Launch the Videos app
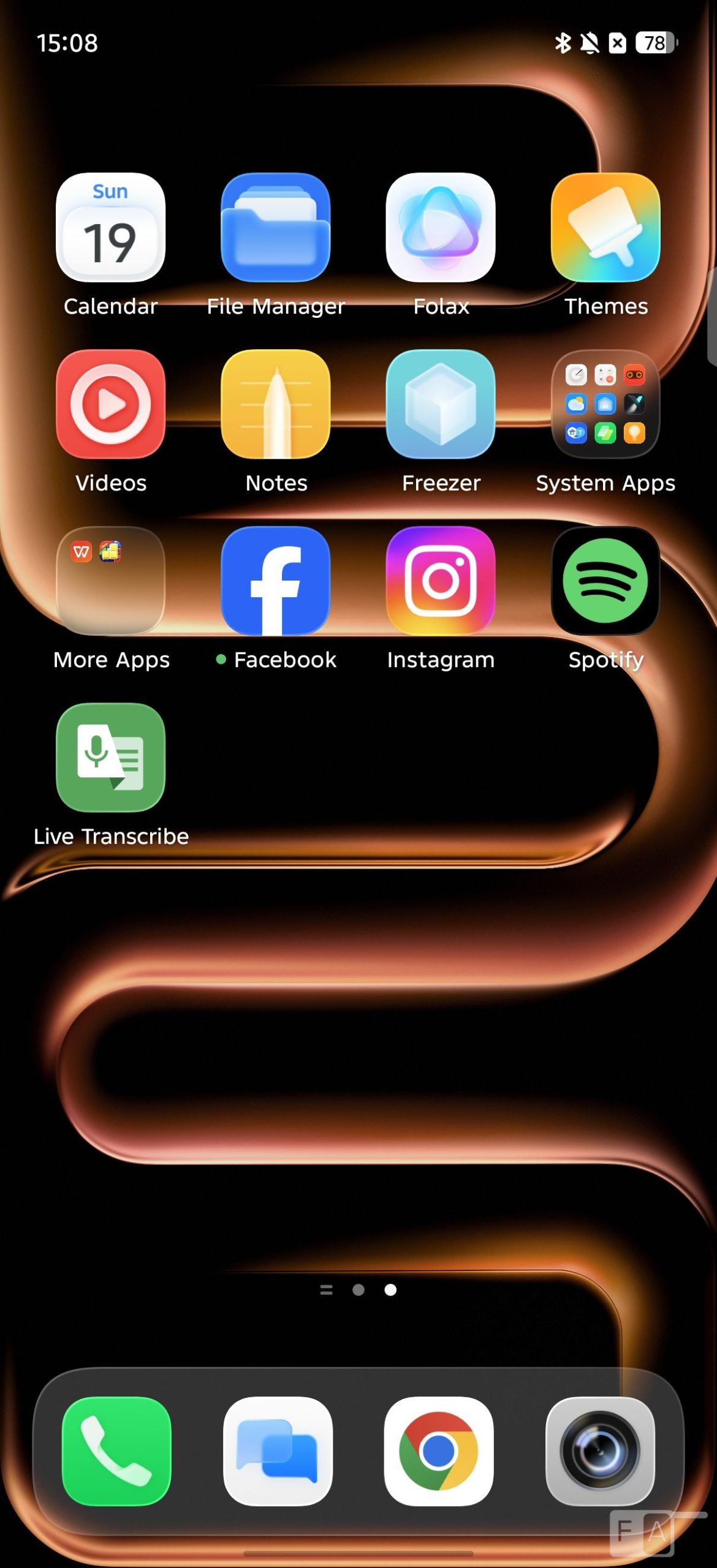Viewport: 717px width, 1568px height. pos(110,404)
